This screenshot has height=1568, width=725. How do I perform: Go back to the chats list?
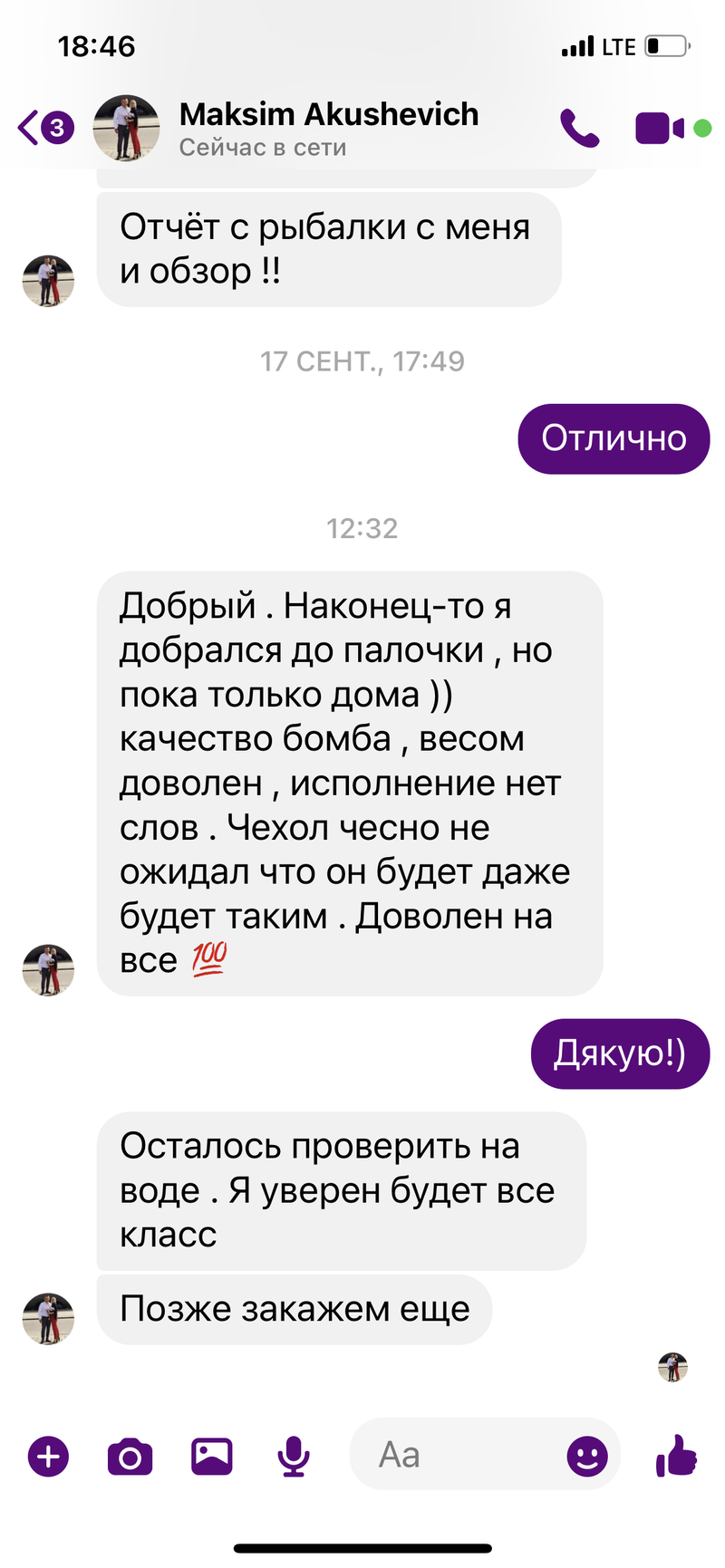(43, 128)
